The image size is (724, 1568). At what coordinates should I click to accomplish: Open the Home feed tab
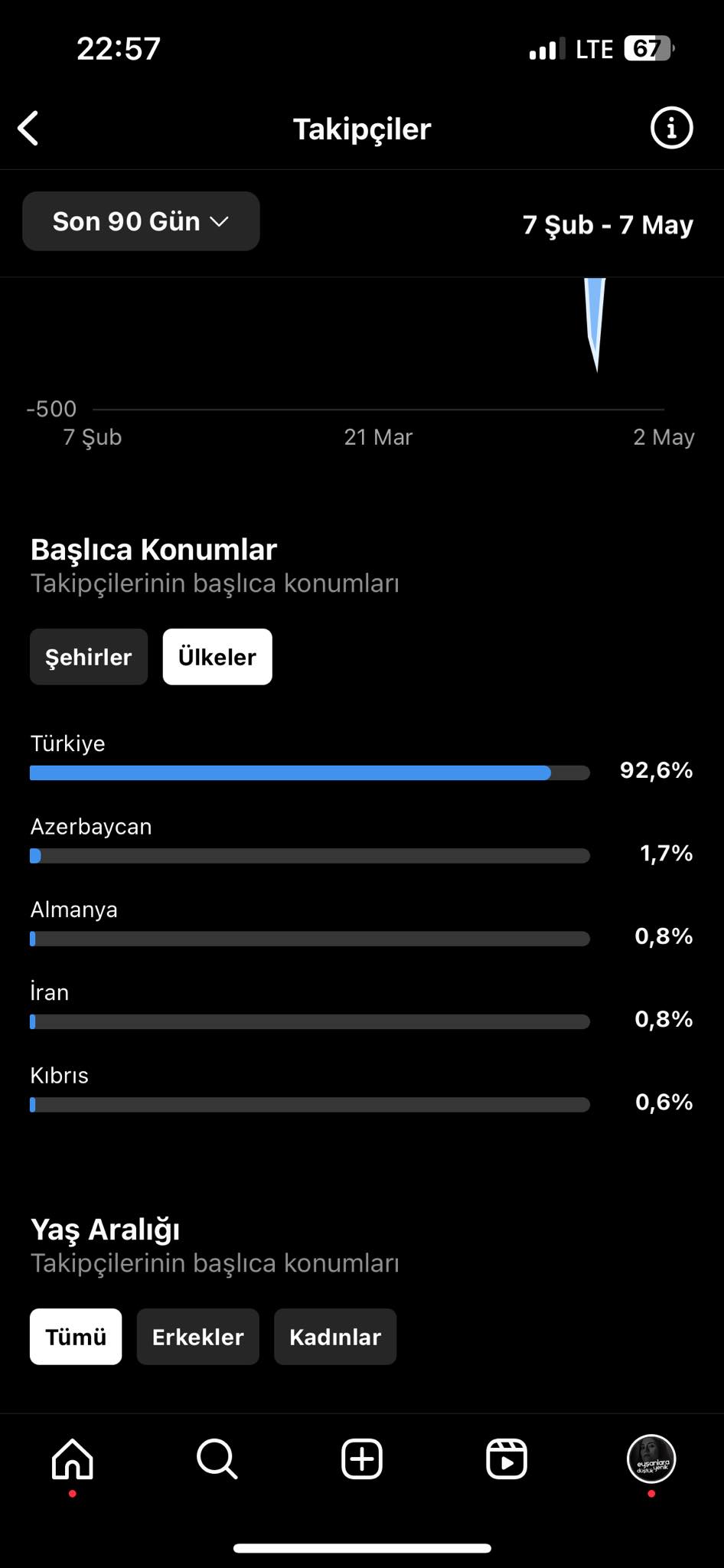point(73,1459)
